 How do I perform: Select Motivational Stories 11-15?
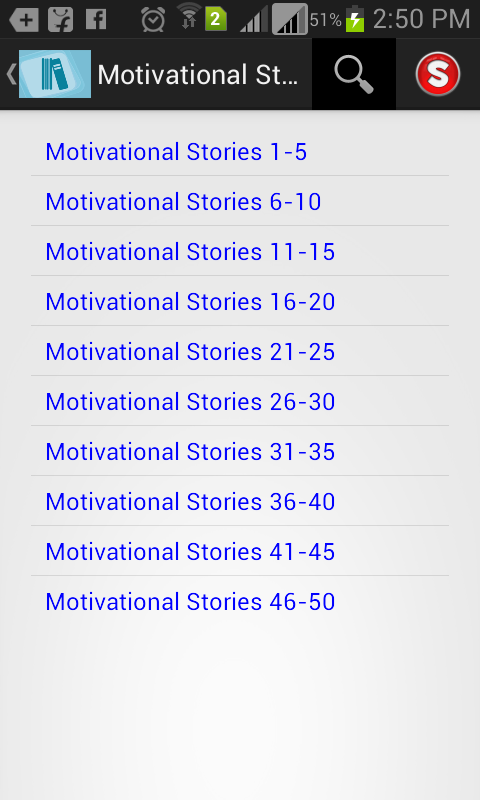point(240,251)
